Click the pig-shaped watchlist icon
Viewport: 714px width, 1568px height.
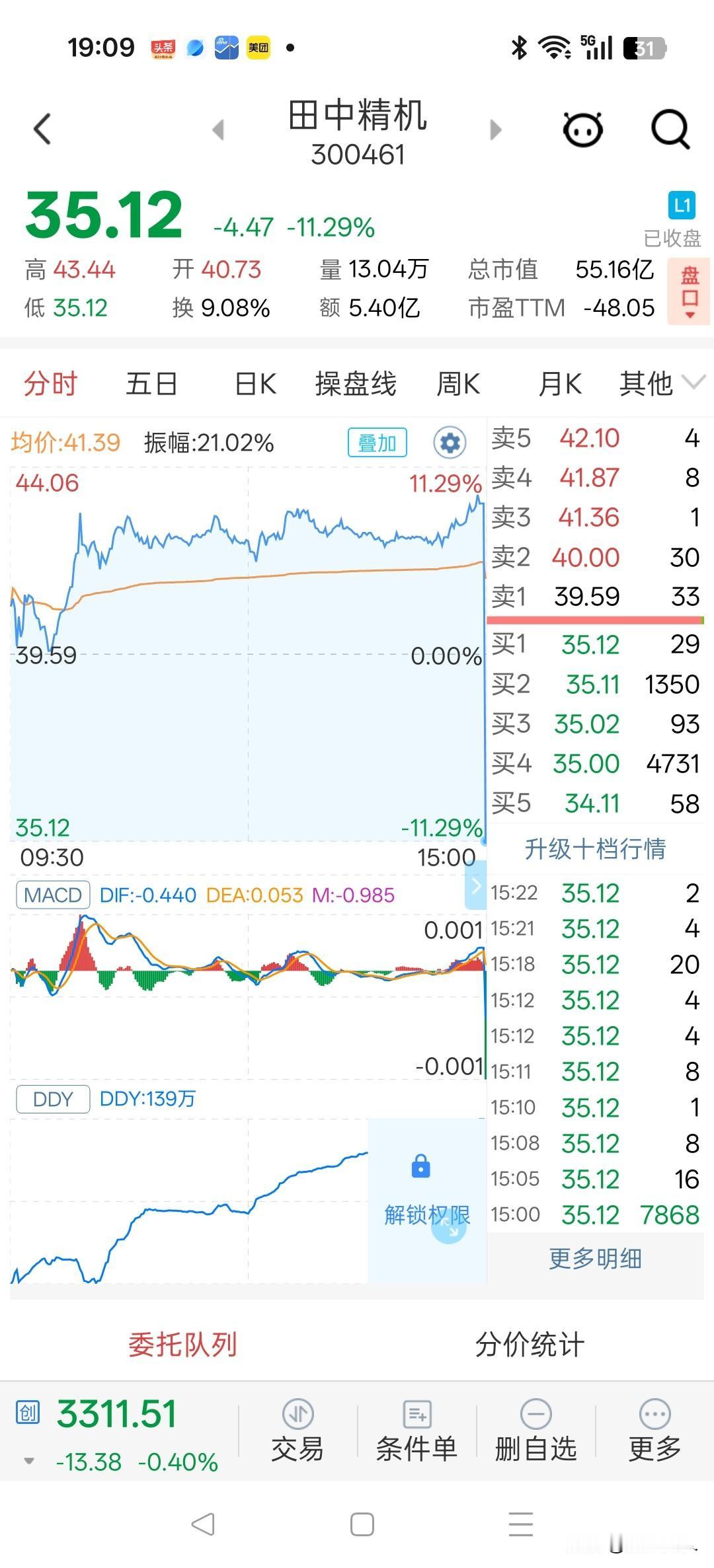581,130
